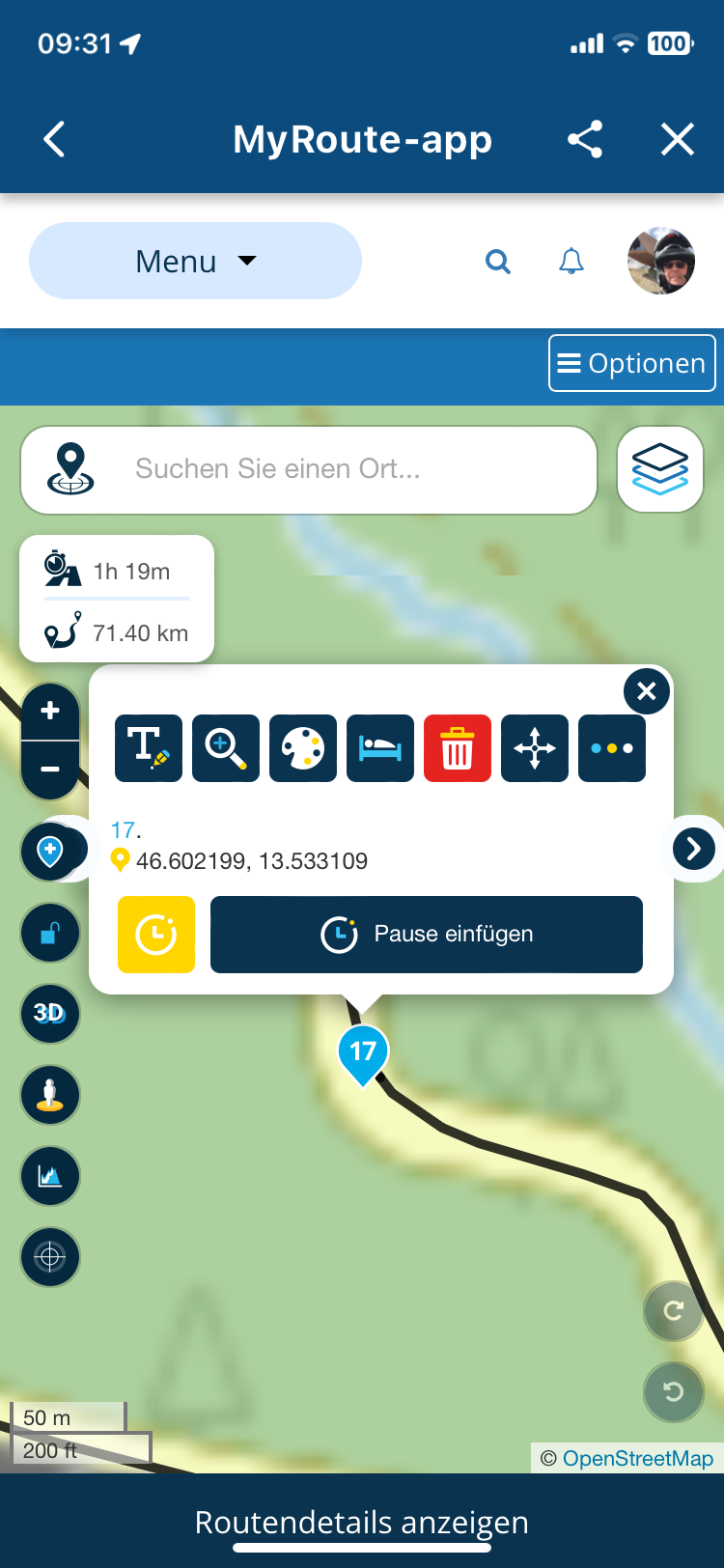Toggle the 3D map view
The width and height of the screenshot is (724, 1568).
[x=50, y=1013]
